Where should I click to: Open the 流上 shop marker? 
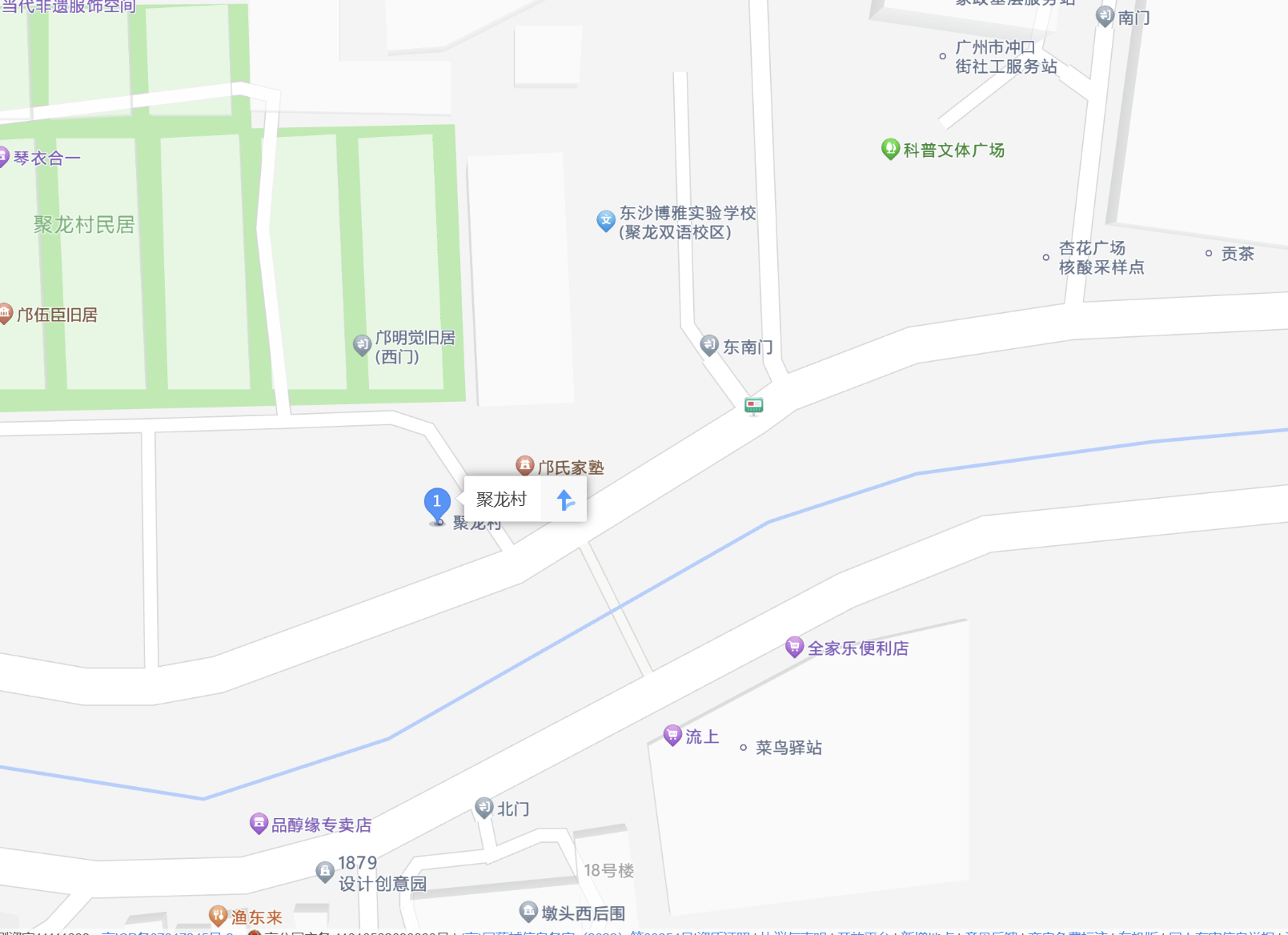click(672, 735)
